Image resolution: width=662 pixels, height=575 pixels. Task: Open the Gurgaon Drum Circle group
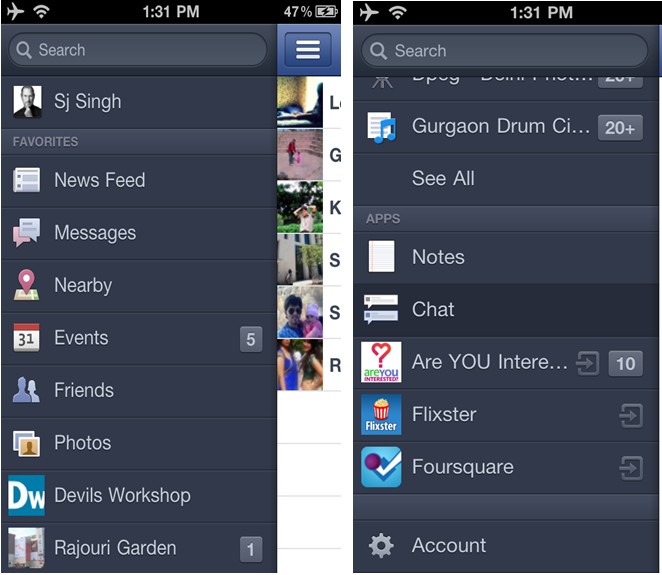coord(492,126)
